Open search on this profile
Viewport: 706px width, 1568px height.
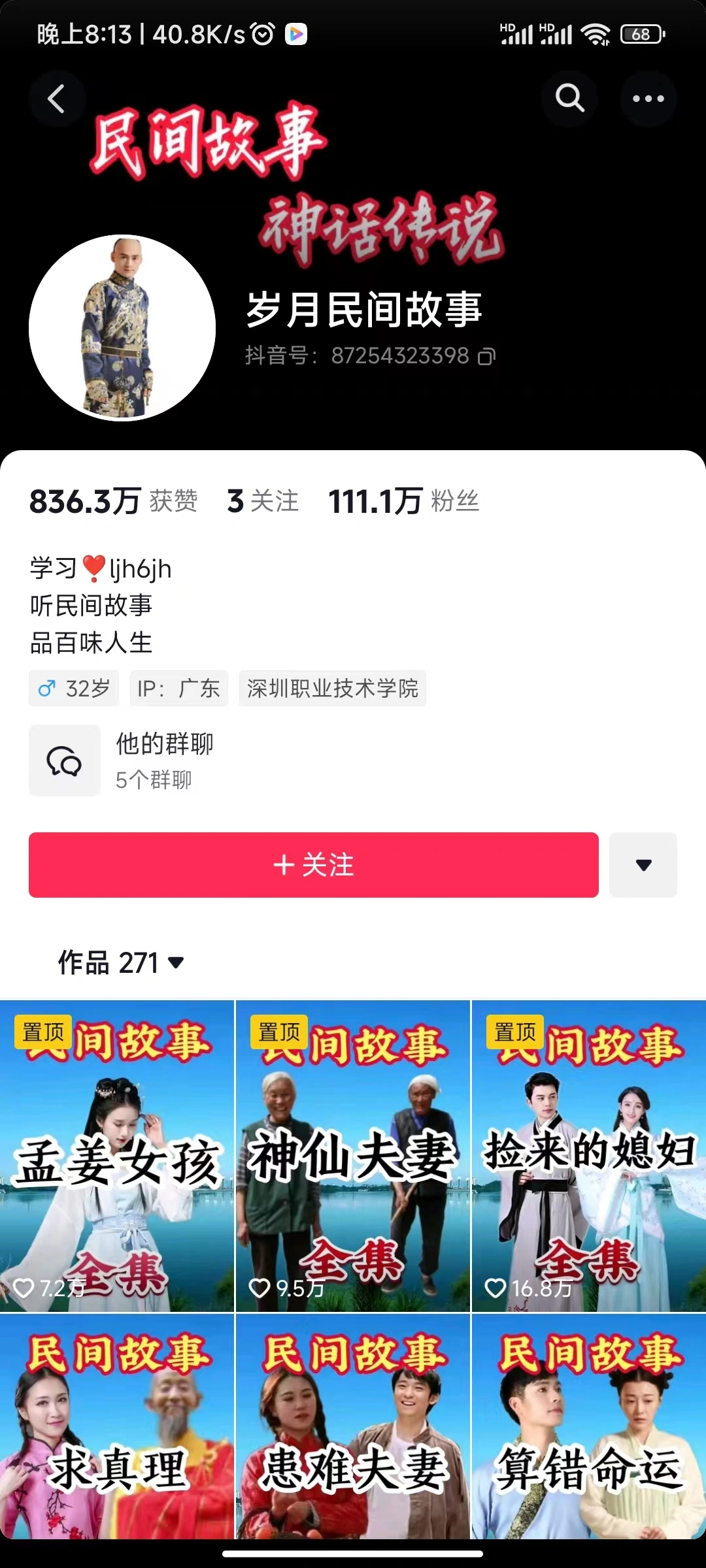click(x=569, y=99)
